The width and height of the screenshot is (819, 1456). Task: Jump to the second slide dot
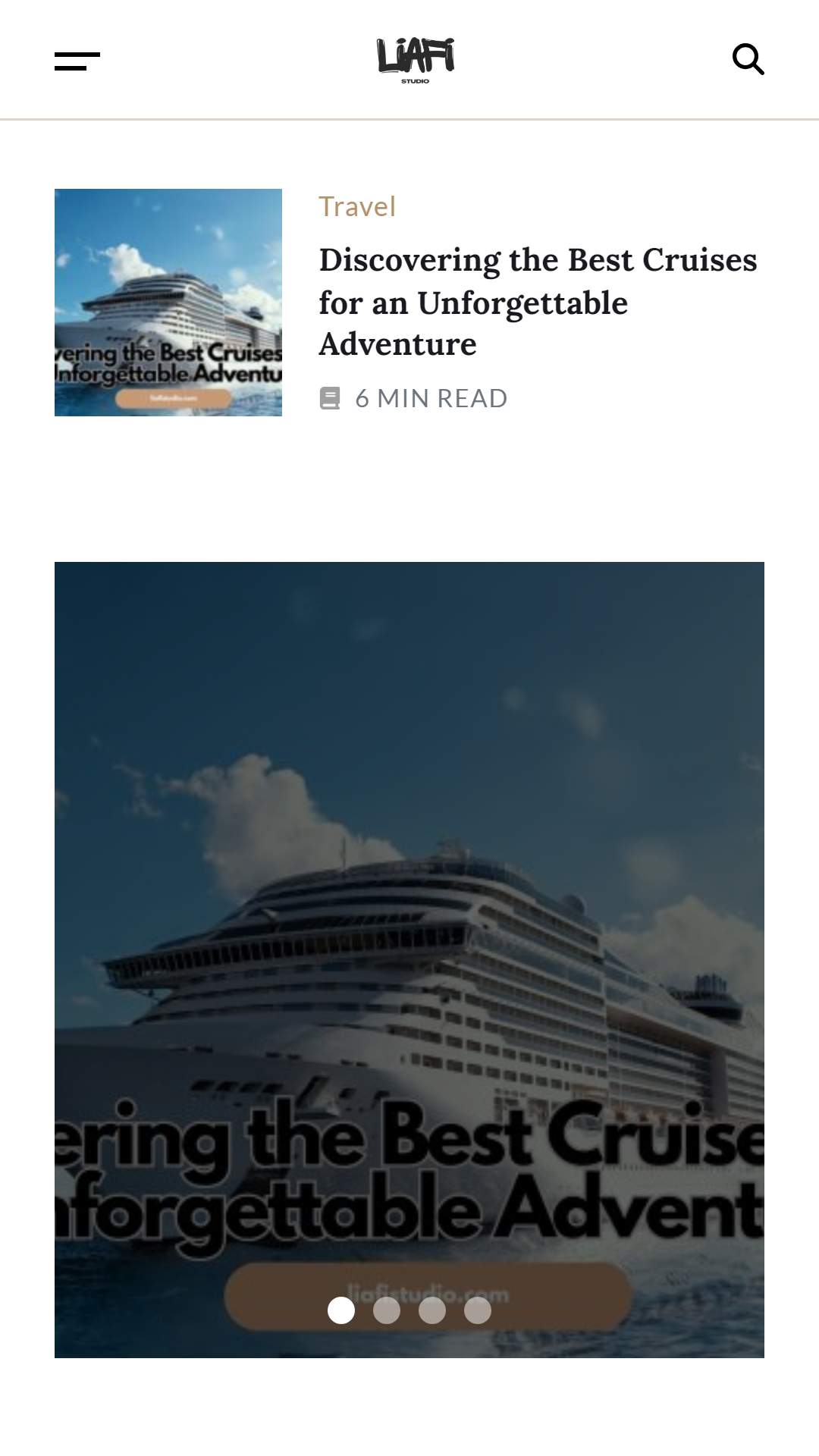387,1310
